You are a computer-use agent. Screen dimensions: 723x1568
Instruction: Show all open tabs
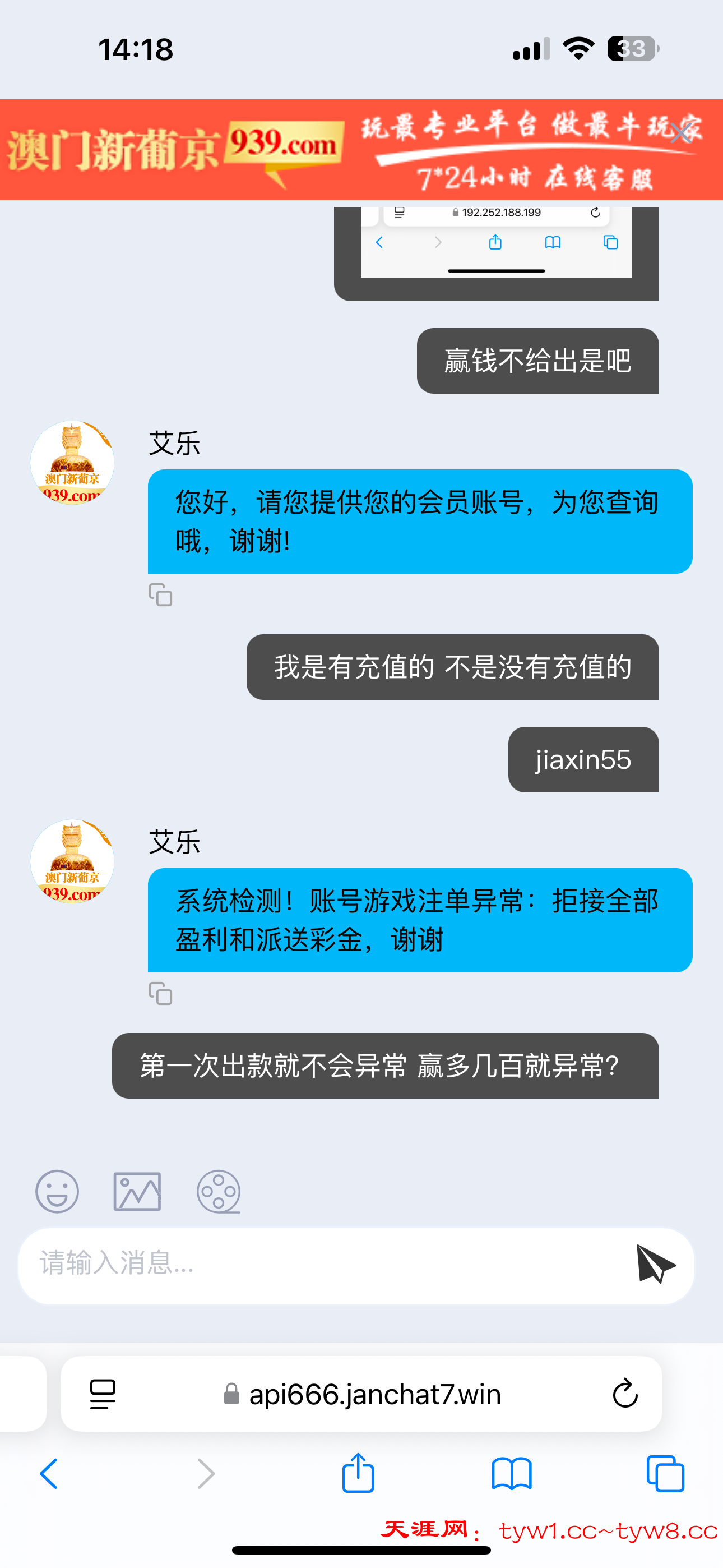coord(665,1474)
